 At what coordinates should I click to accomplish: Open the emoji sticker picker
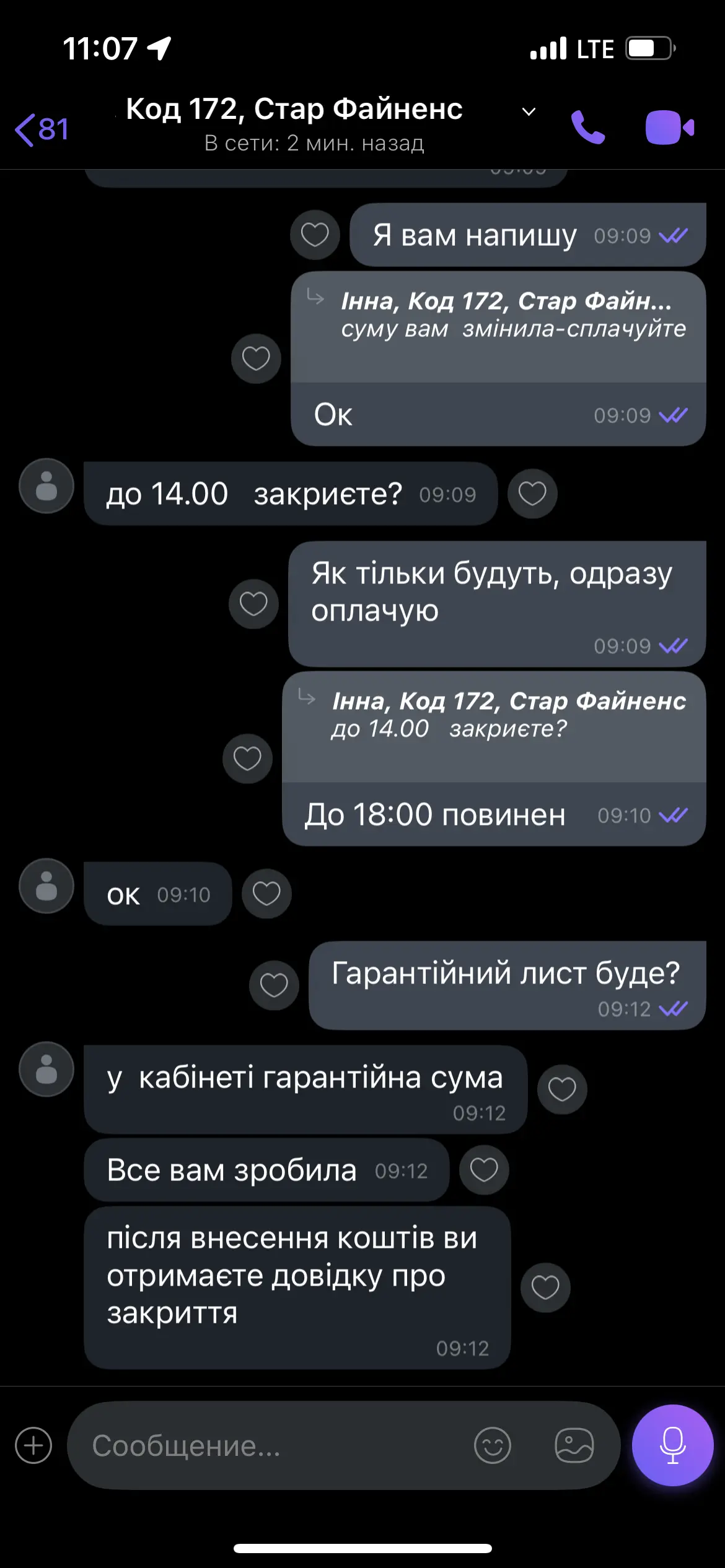point(493,1445)
